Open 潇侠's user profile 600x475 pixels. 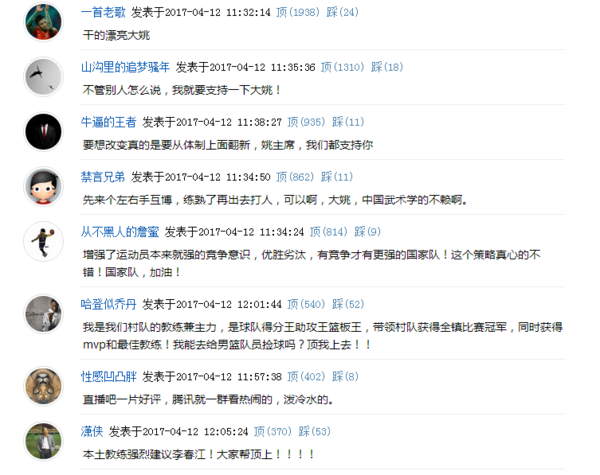click(x=92, y=432)
